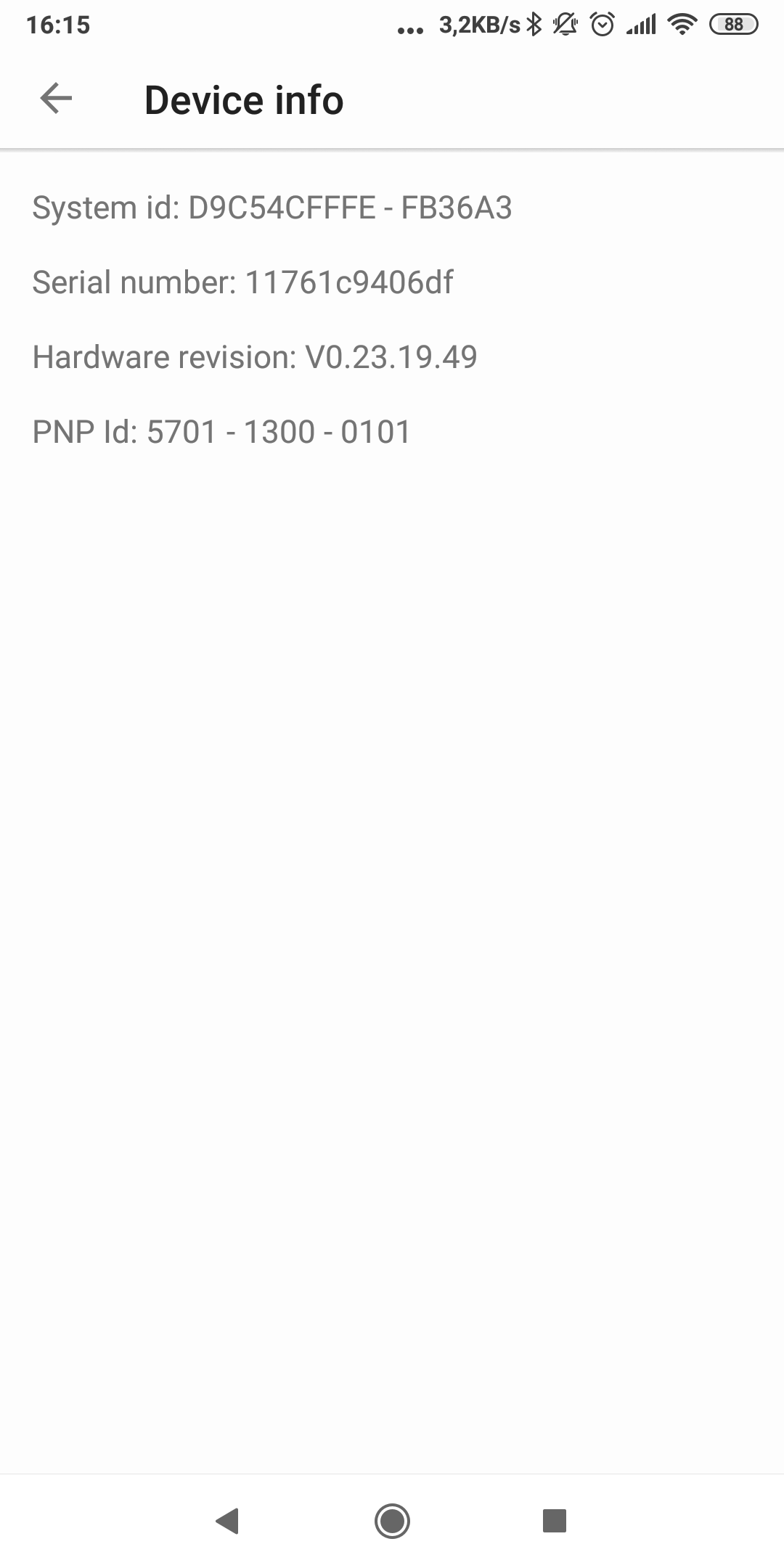Open recent apps overview
The image size is (784, 1568).
point(555,1520)
